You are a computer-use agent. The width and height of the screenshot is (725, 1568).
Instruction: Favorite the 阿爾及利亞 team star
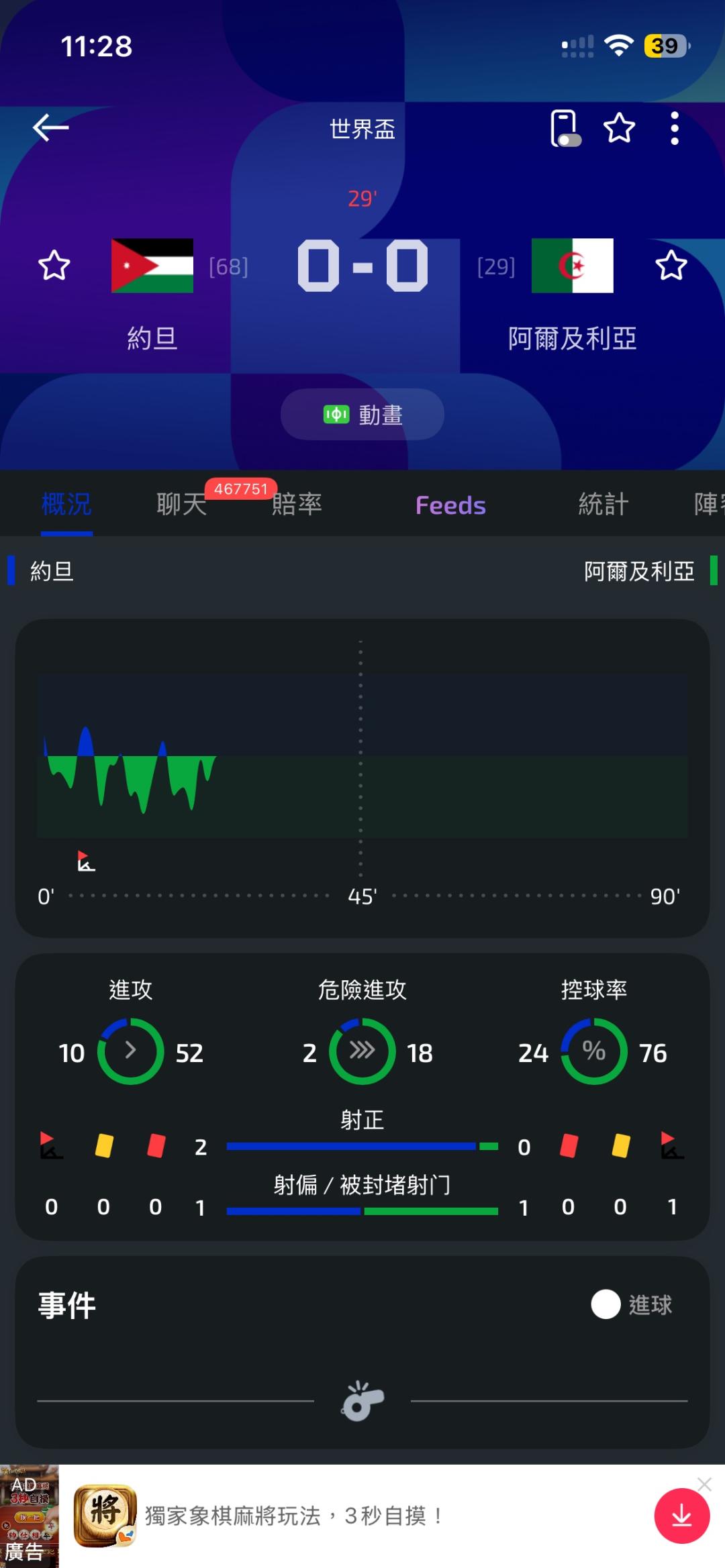[x=671, y=265]
